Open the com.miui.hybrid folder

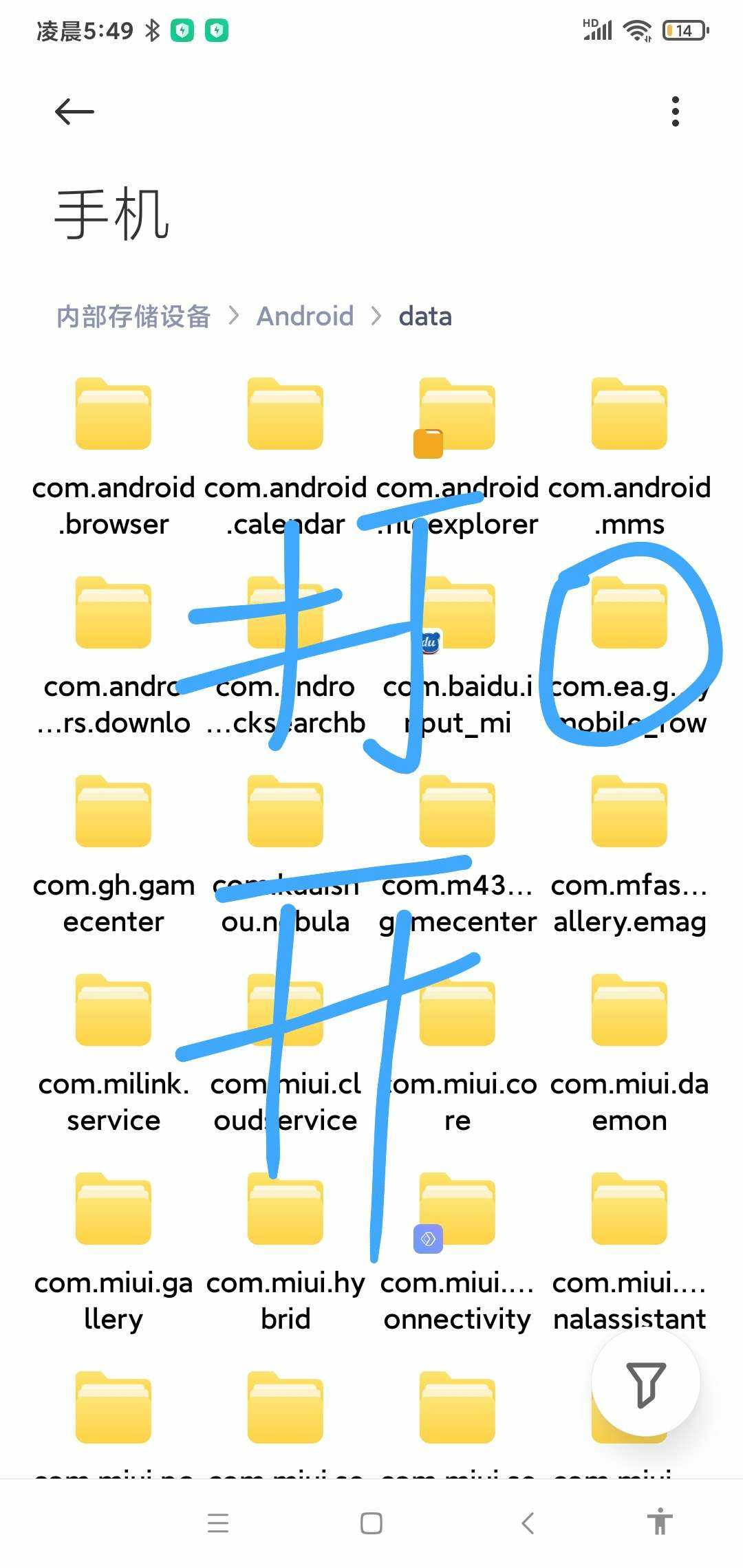tap(285, 1210)
